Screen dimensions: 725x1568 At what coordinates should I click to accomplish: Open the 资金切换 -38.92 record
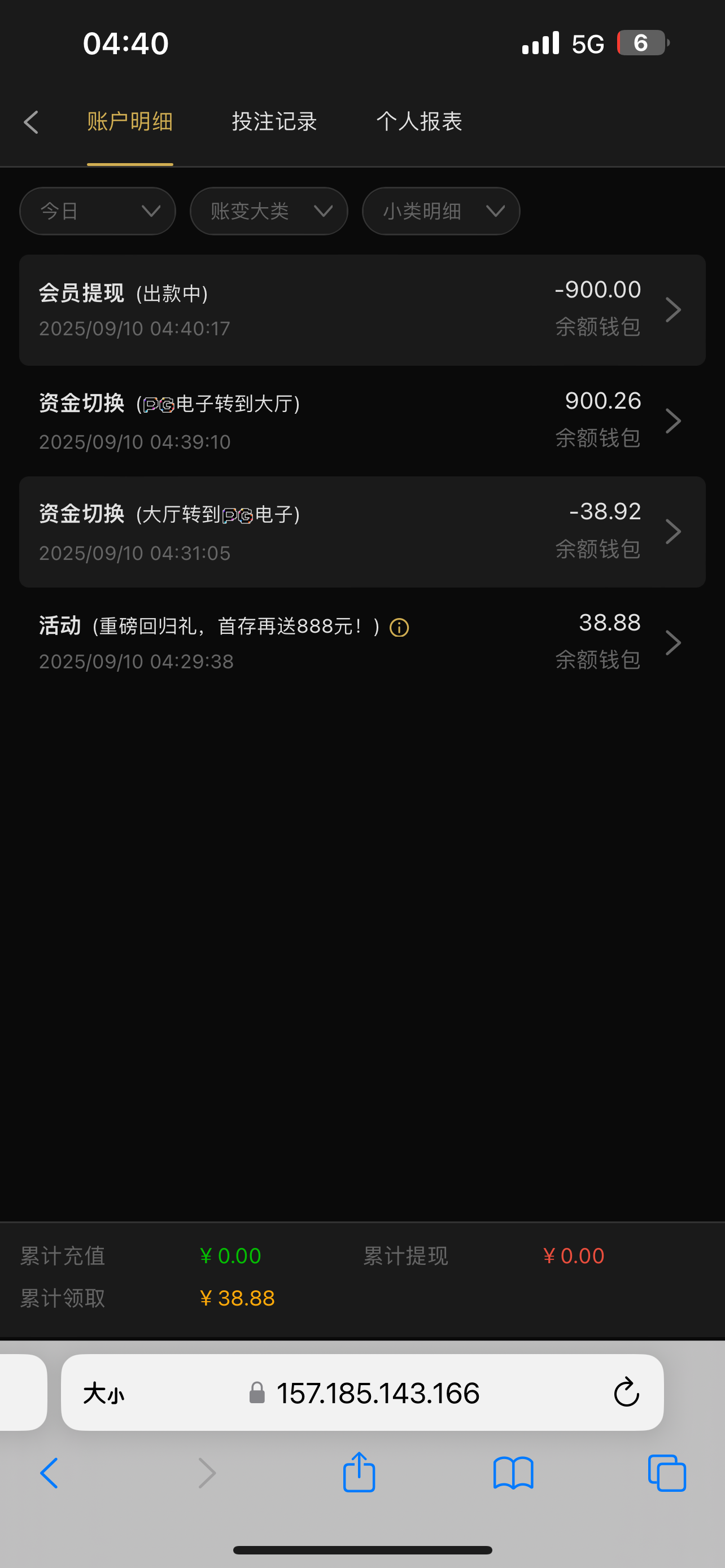362,531
